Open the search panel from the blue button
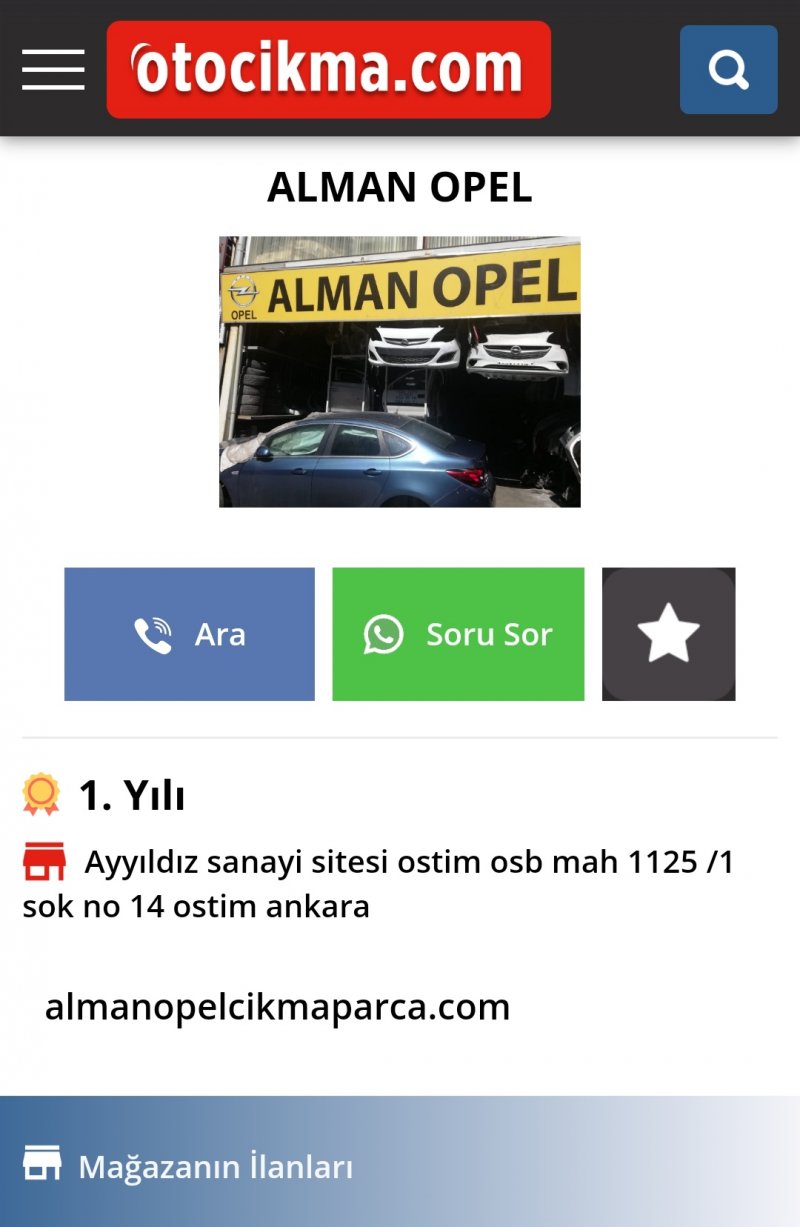Screen dimensions: 800x1227 [x=728, y=69]
